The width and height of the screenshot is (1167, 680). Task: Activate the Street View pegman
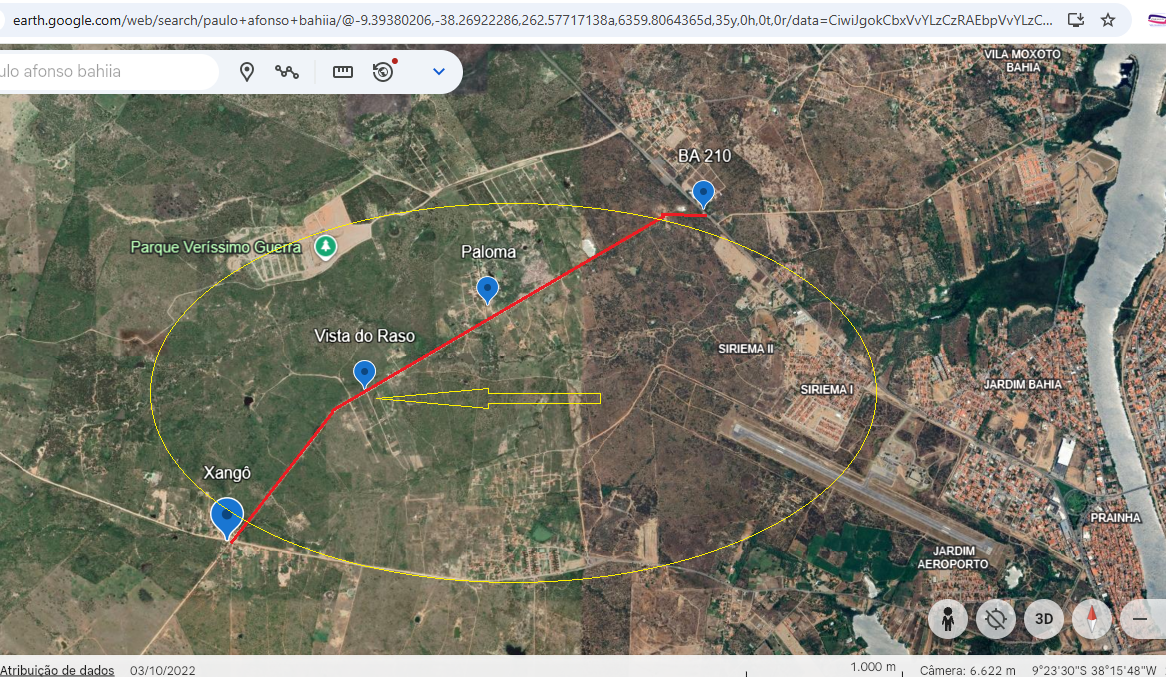[947, 620]
